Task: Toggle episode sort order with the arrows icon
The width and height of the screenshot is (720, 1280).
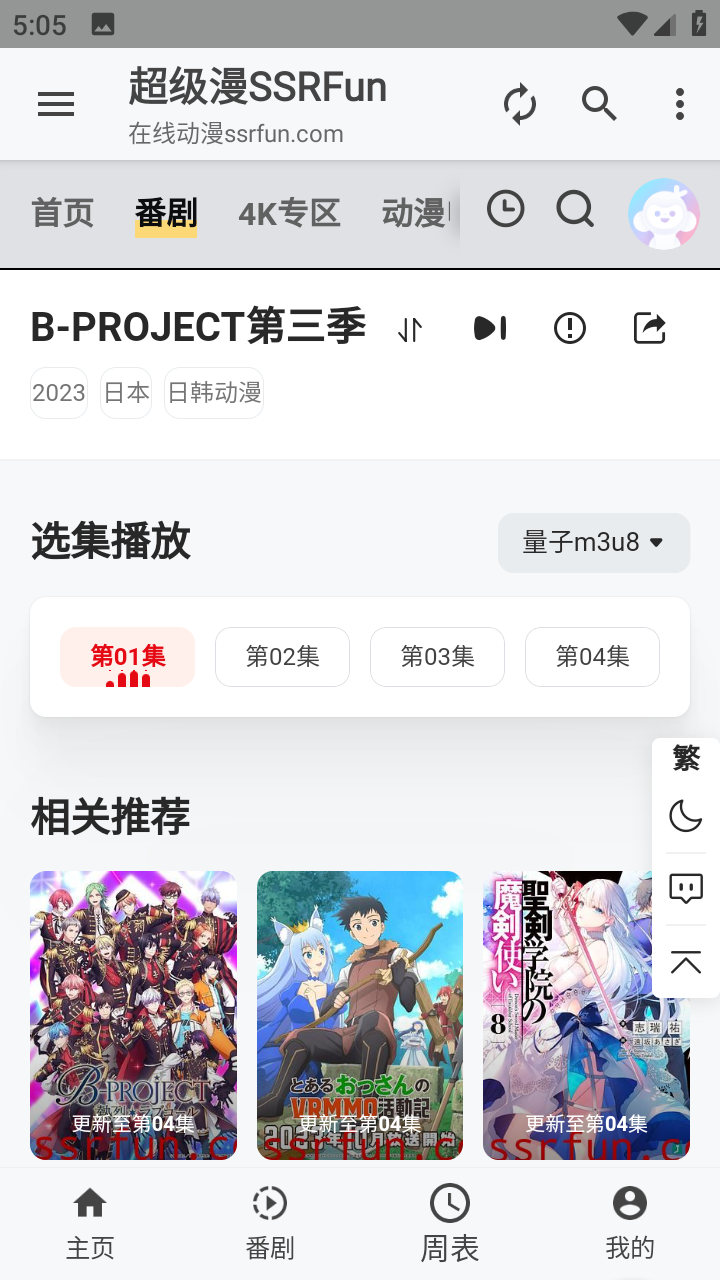Action: pyautogui.click(x=409, y=328)
